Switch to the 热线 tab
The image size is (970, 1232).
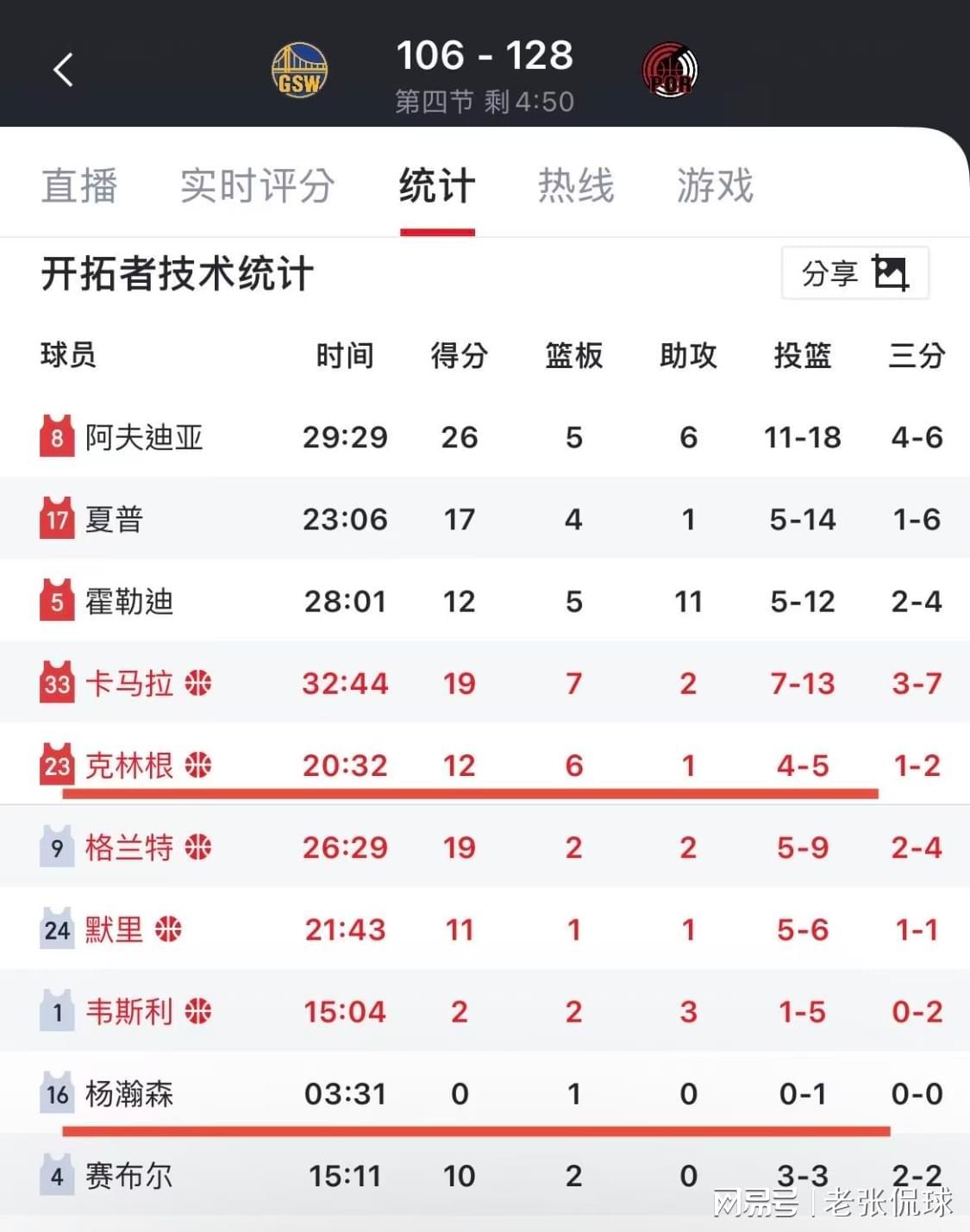[x=576, y=186]
